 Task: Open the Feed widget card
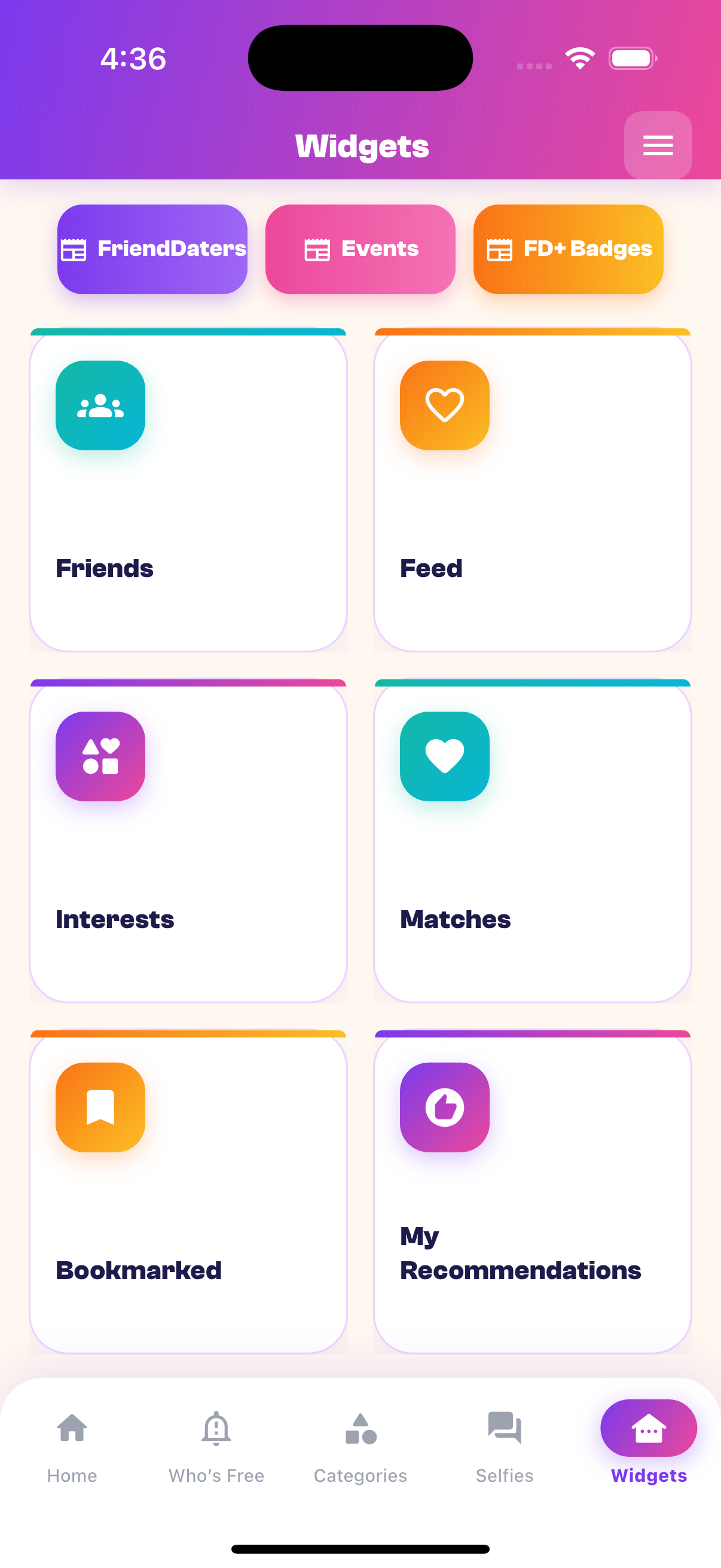pyautogui.click(x=533, y=490)
